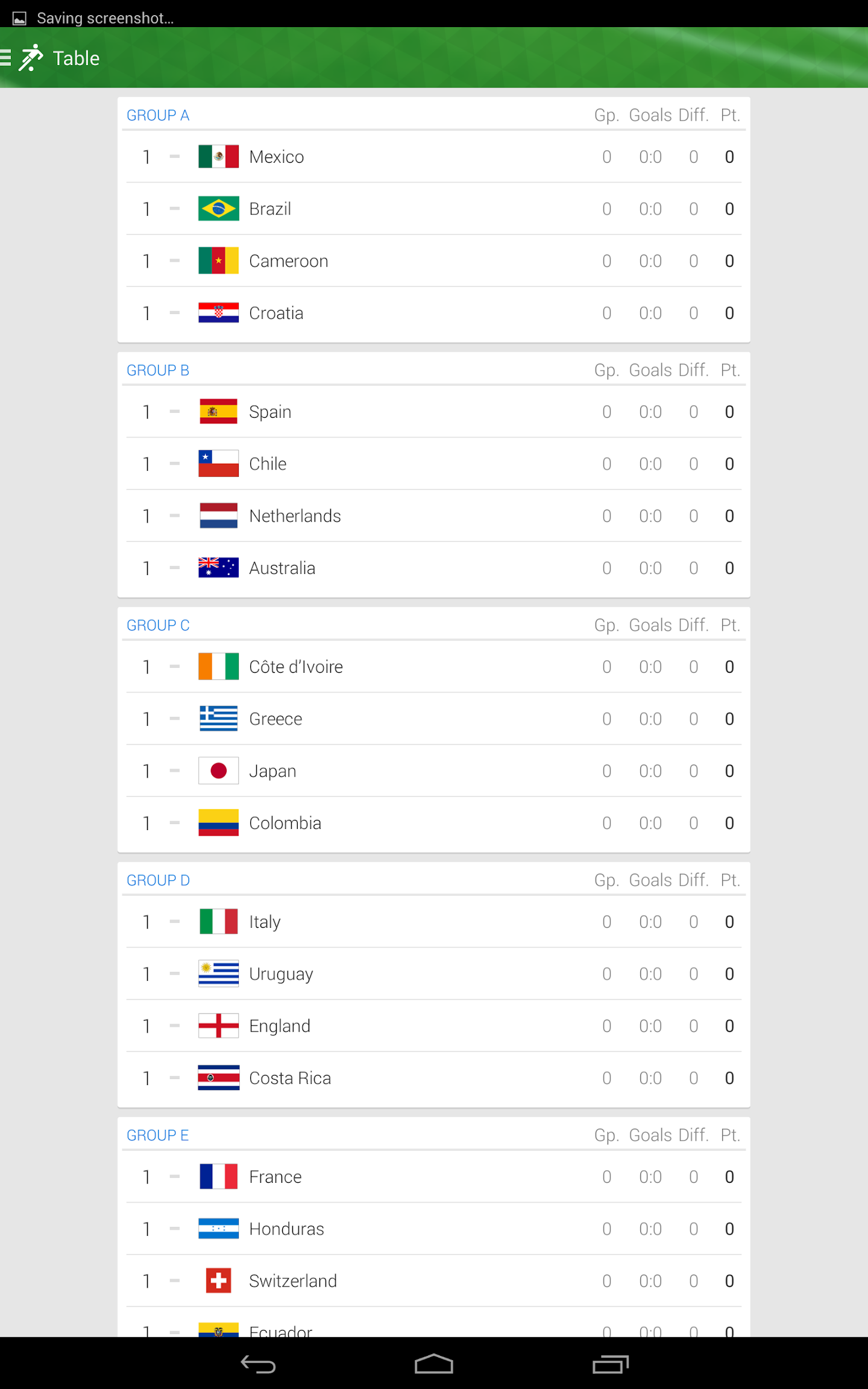Select the Chile row
Image resolution: width=868 pixels, height=1389 pixels.
pos(433,464)
